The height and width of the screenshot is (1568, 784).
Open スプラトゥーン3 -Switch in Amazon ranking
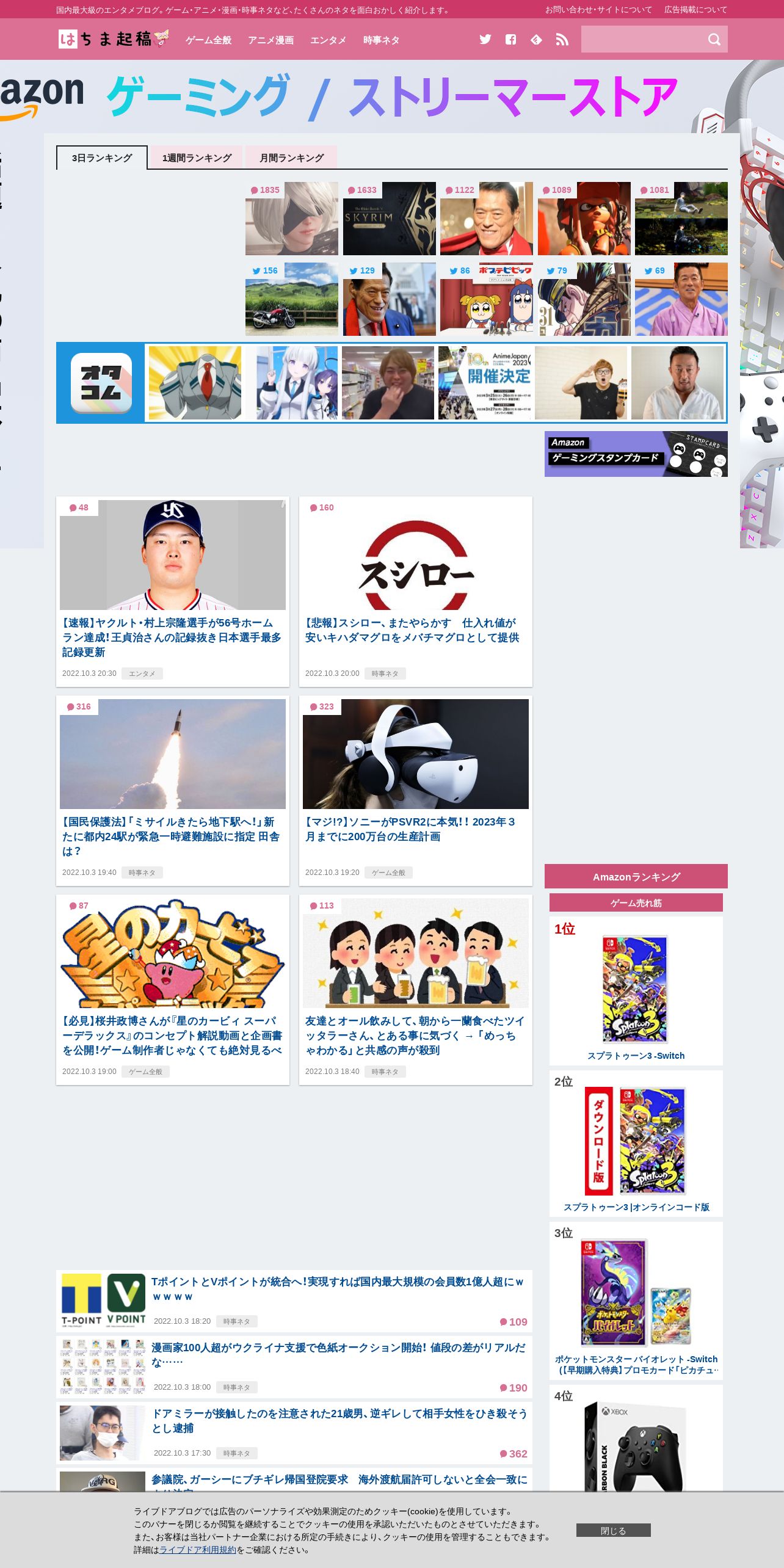coord(636,1056)
